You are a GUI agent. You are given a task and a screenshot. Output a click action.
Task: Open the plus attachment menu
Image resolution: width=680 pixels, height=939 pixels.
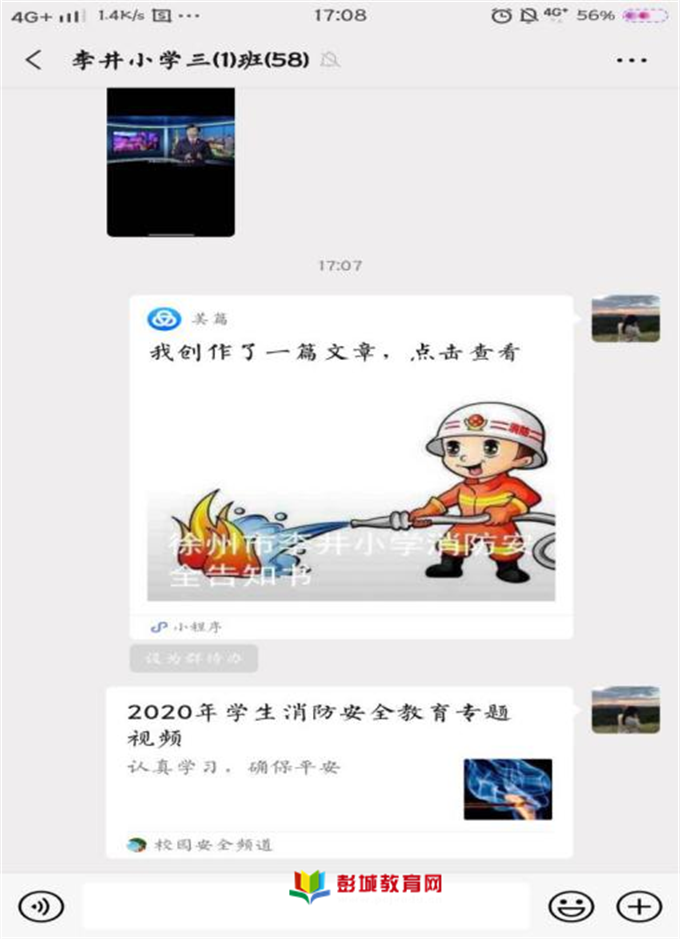click(x=638, y=906)
